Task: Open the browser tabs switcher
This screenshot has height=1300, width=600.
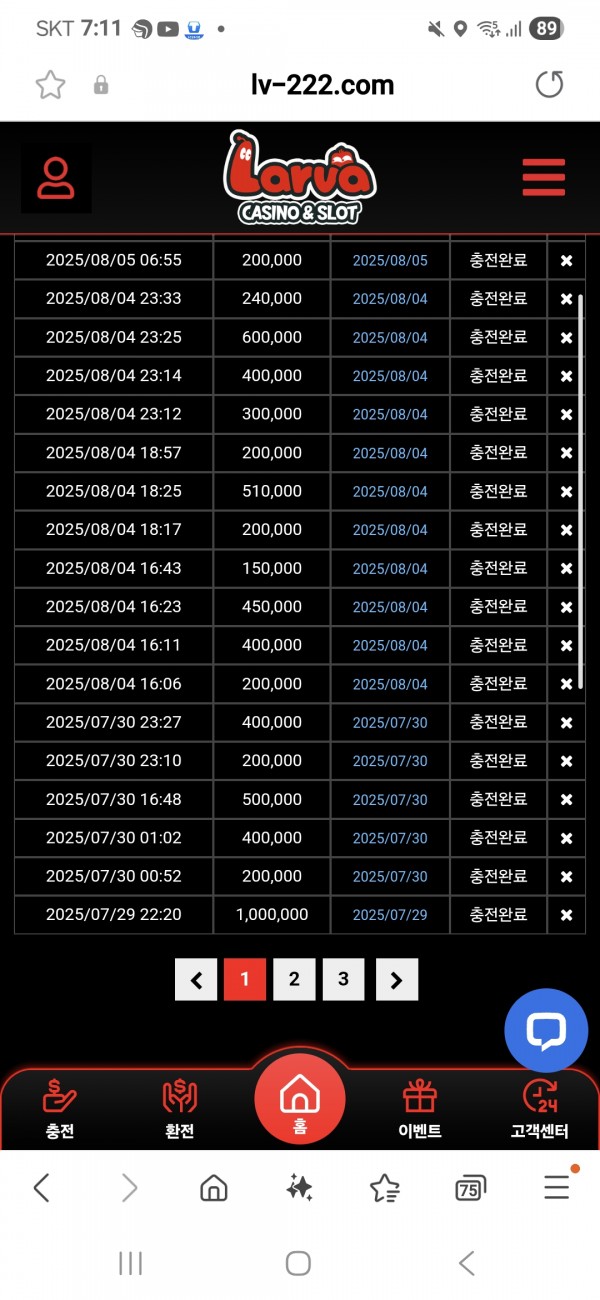Action: pos(469,1188)
